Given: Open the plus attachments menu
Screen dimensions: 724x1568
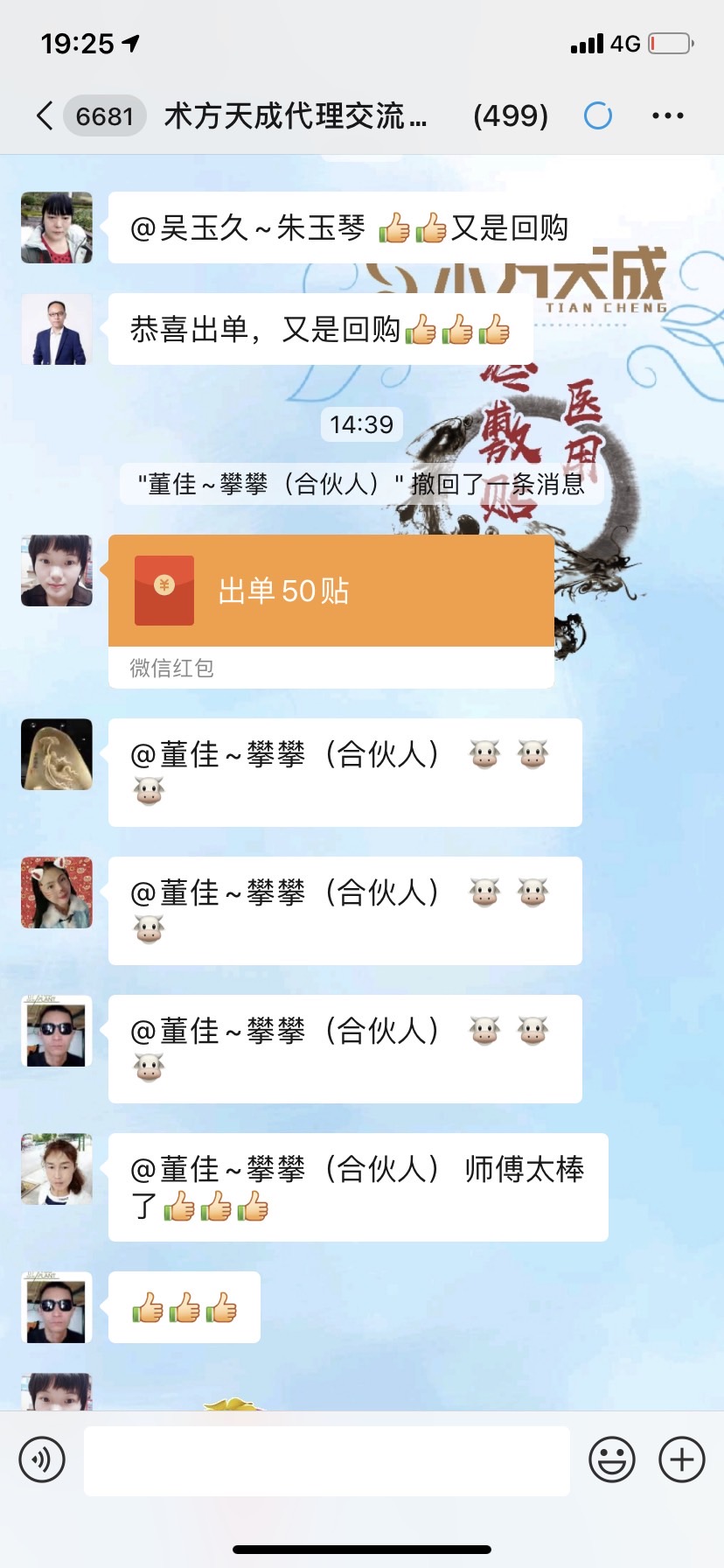Looking at the screenshot, I should click(x=681, y=1459).
